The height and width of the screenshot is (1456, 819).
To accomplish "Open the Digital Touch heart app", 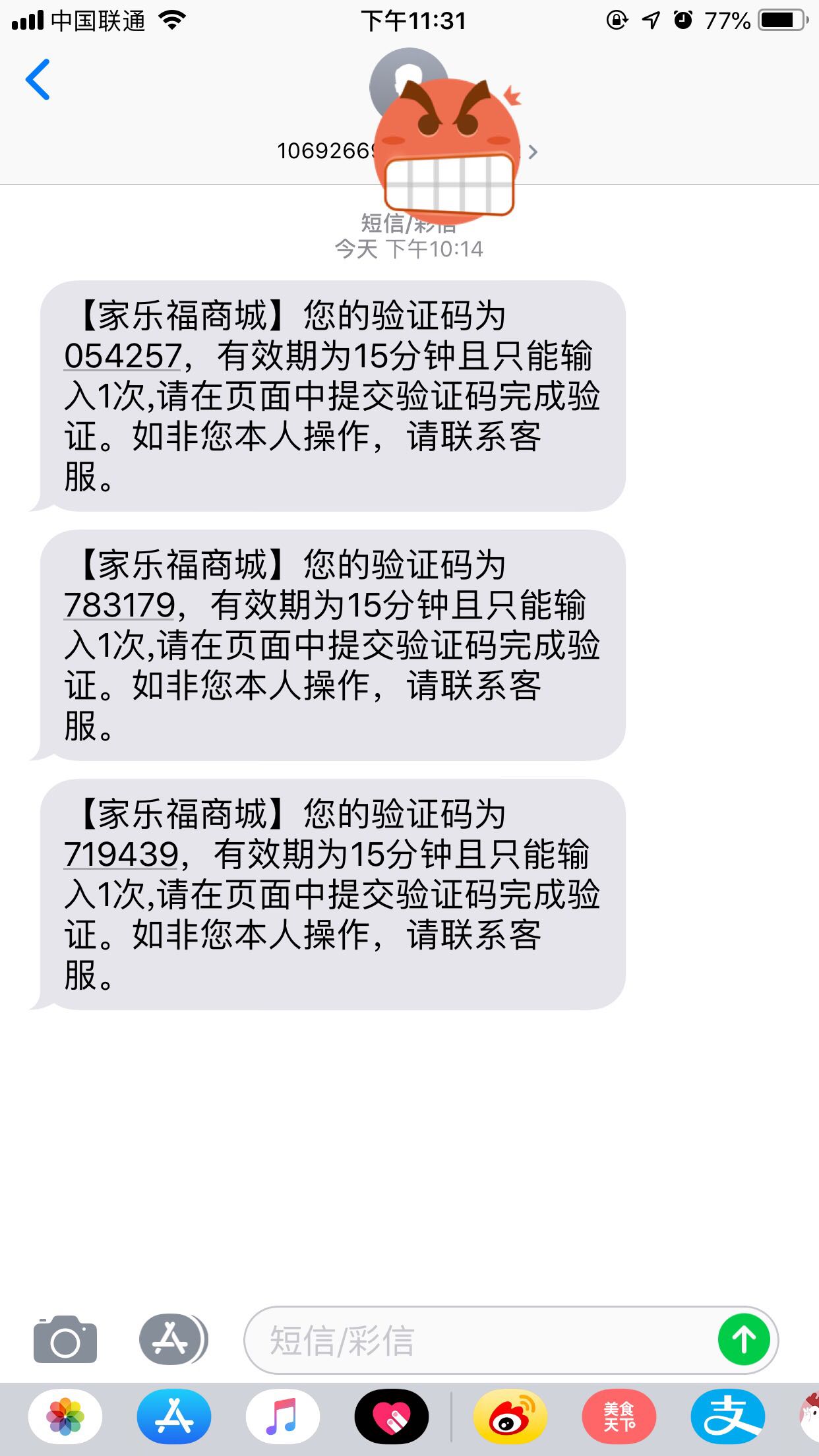I will pos(392,1416).
